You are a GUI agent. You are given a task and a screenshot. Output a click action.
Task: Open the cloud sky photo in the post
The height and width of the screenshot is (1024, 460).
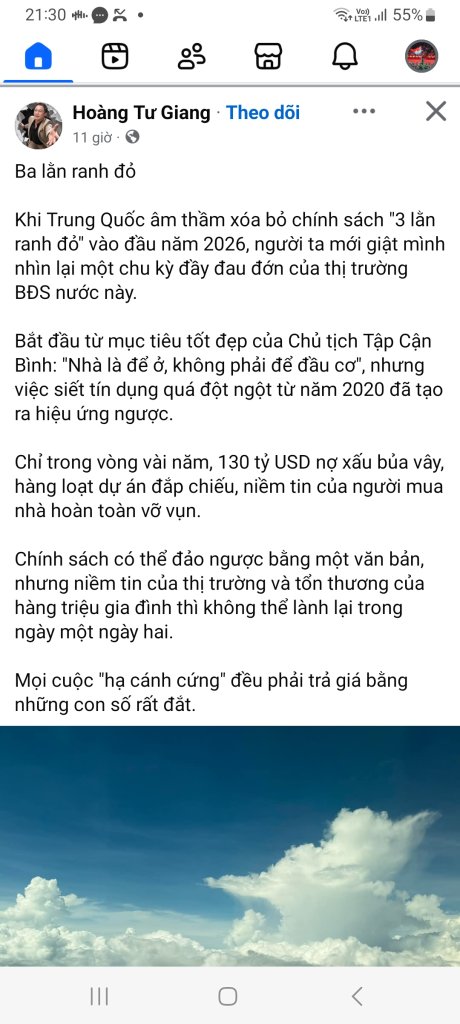tap(230, 846)
